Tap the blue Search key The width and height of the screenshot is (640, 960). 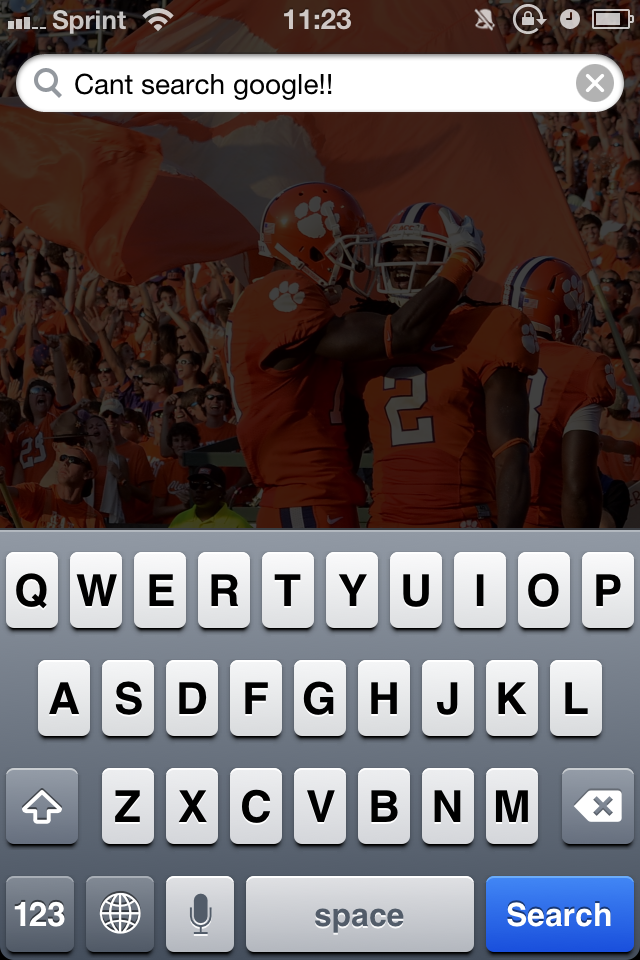[559, 914]
